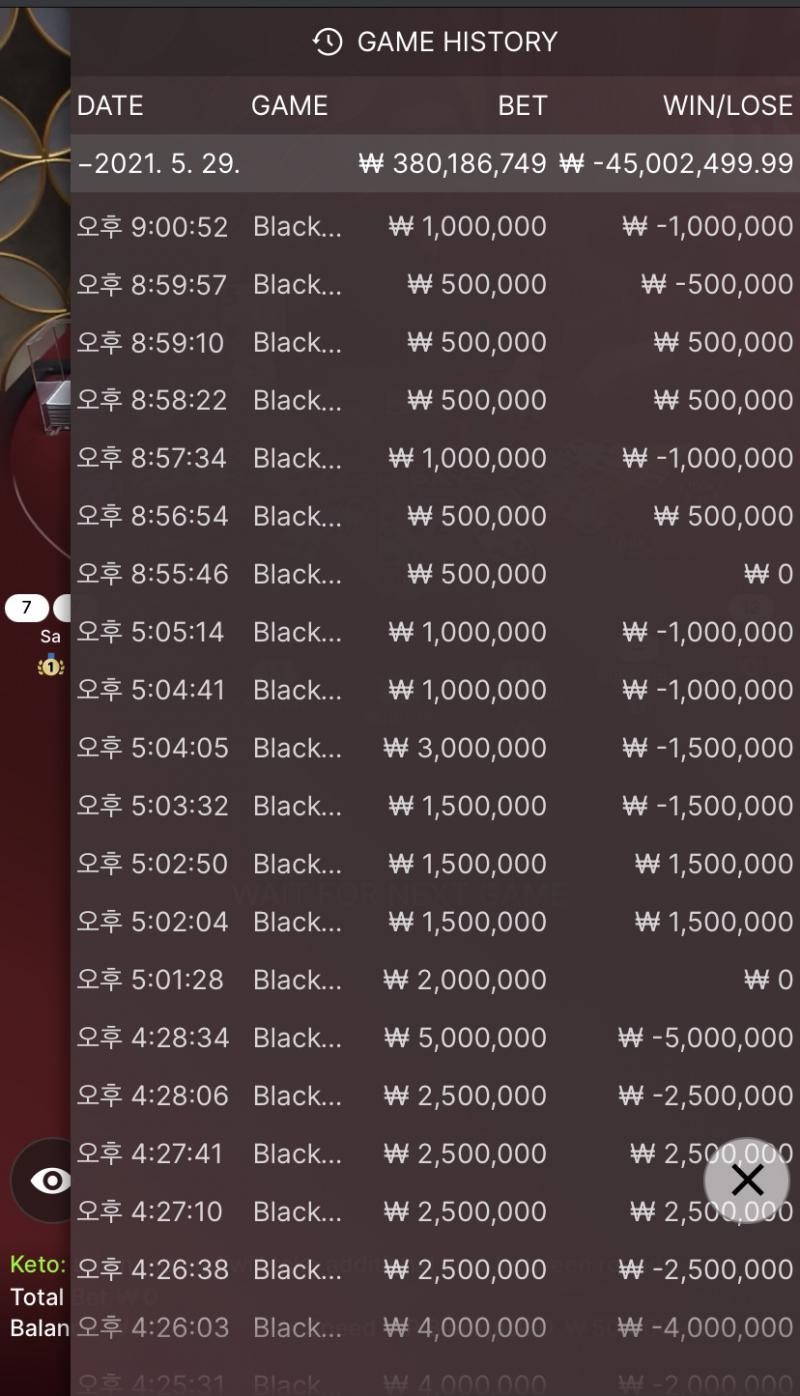Image resolution: width=800 pixels, height=1396 pixels.
Task: Close the game history panel
Action: point(746,1180)
